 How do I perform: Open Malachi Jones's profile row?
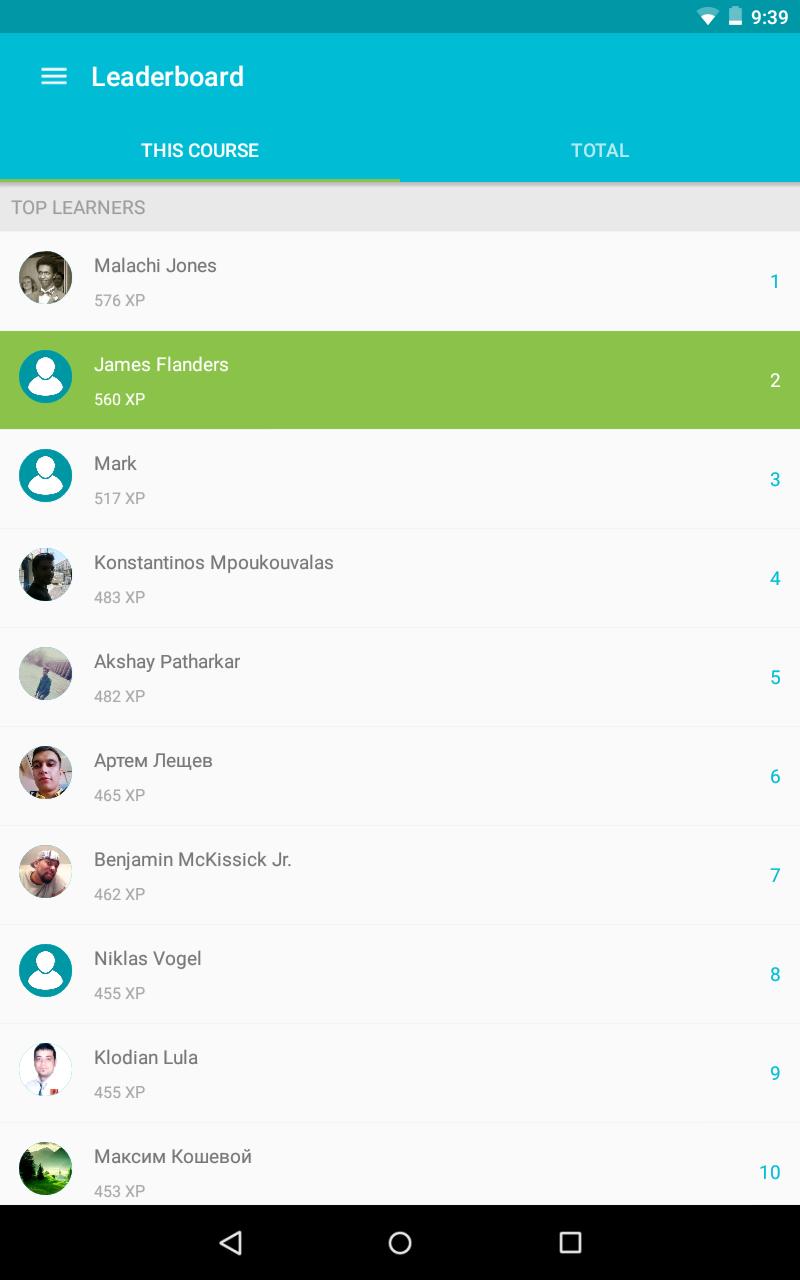click(x=400, y=281)
